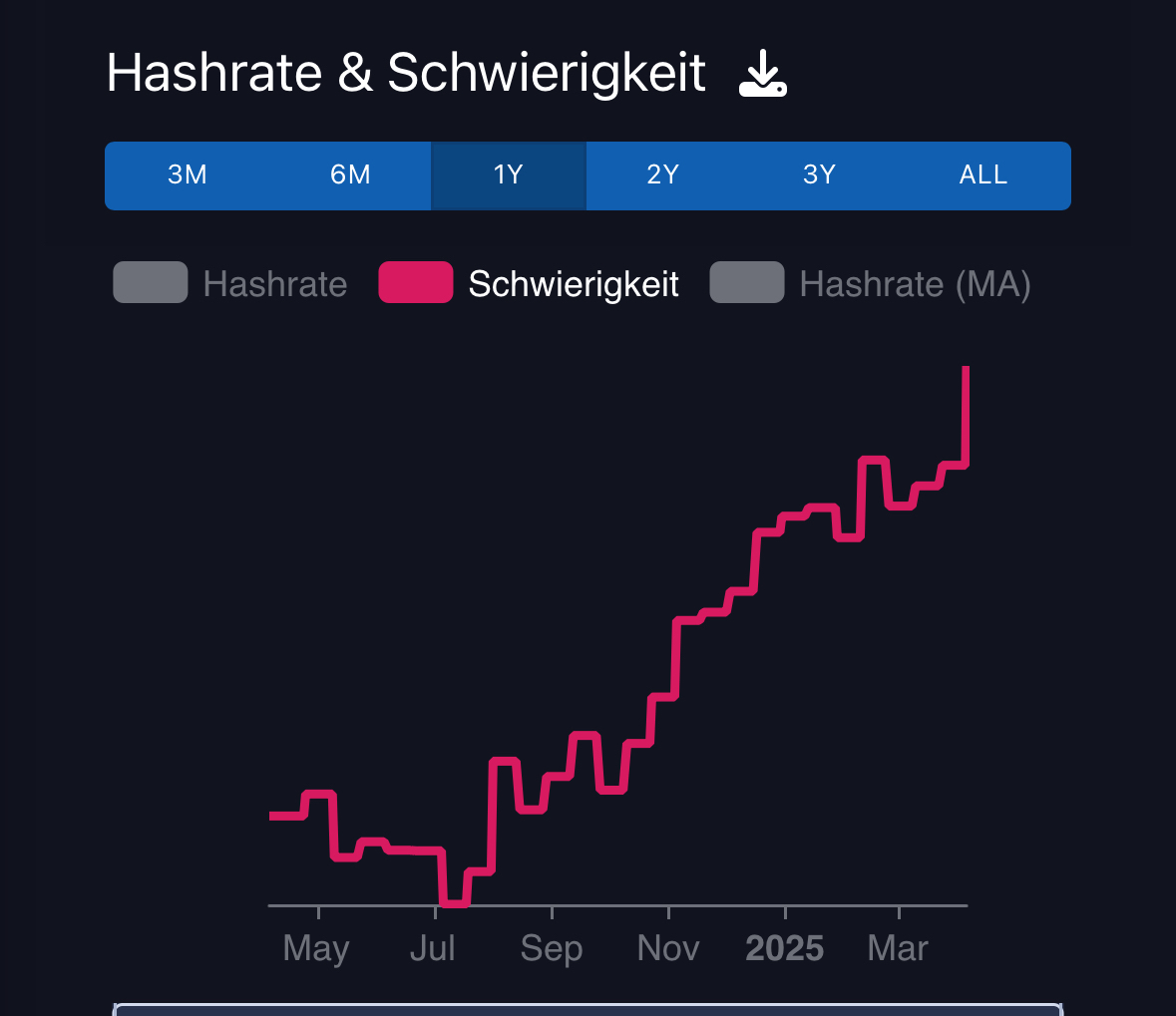Image resolution: width=1176 pixels, height=1016 pixels.
Task: Toggle the Hashrate series in legend
Action: 230,284
